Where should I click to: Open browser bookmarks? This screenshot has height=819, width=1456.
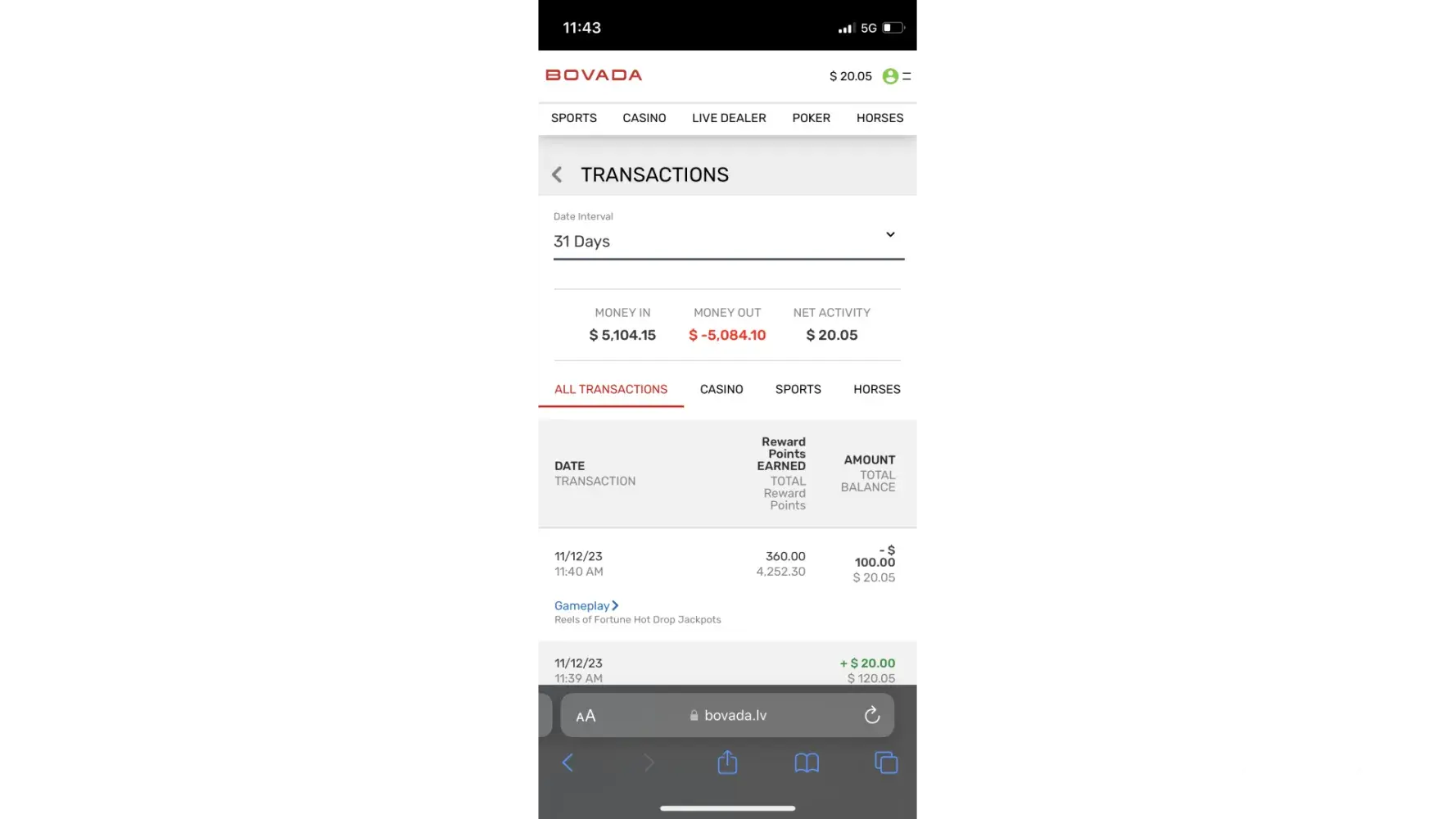point(807,762)
